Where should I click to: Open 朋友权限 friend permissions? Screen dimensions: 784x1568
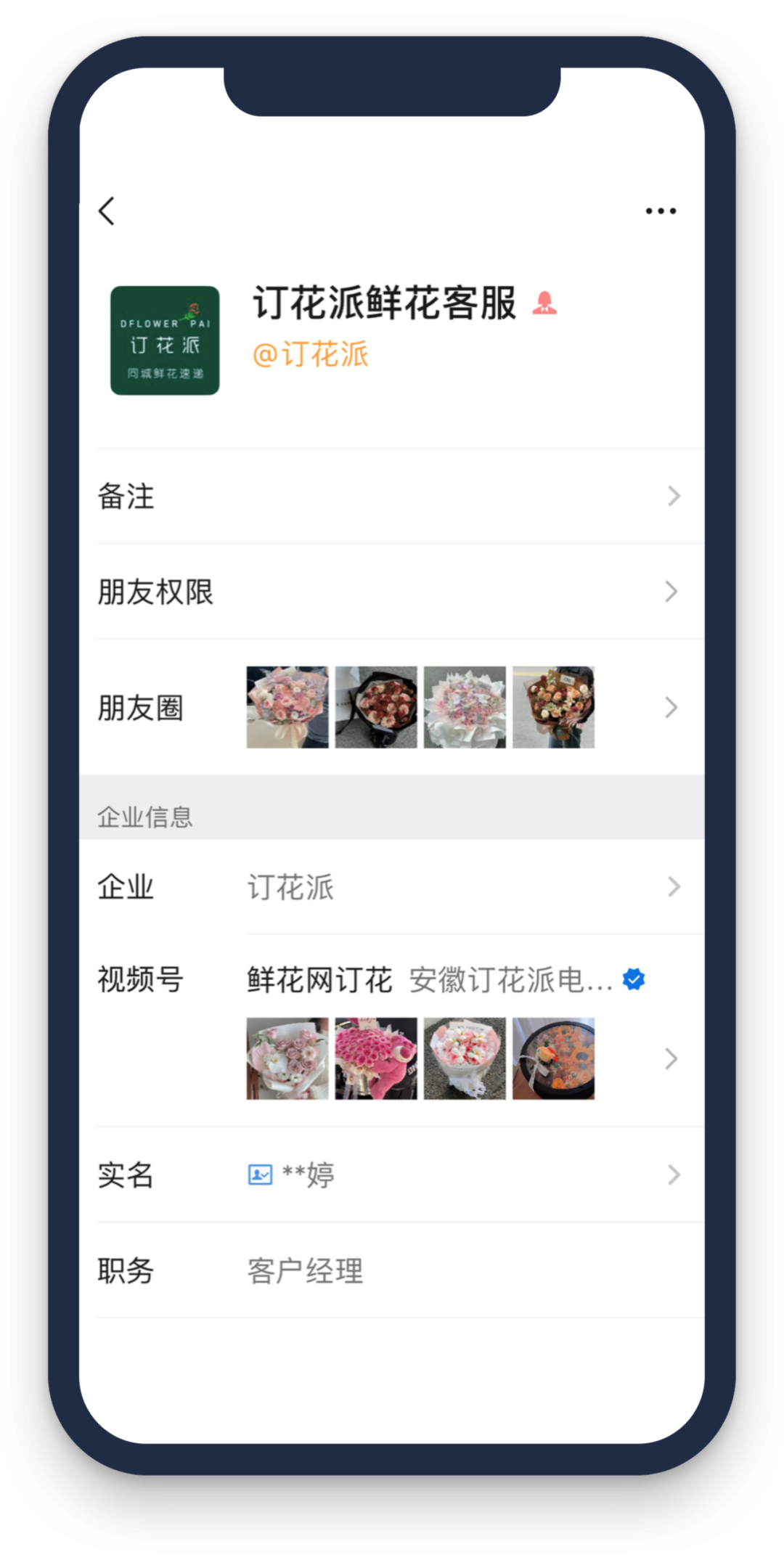392,592
